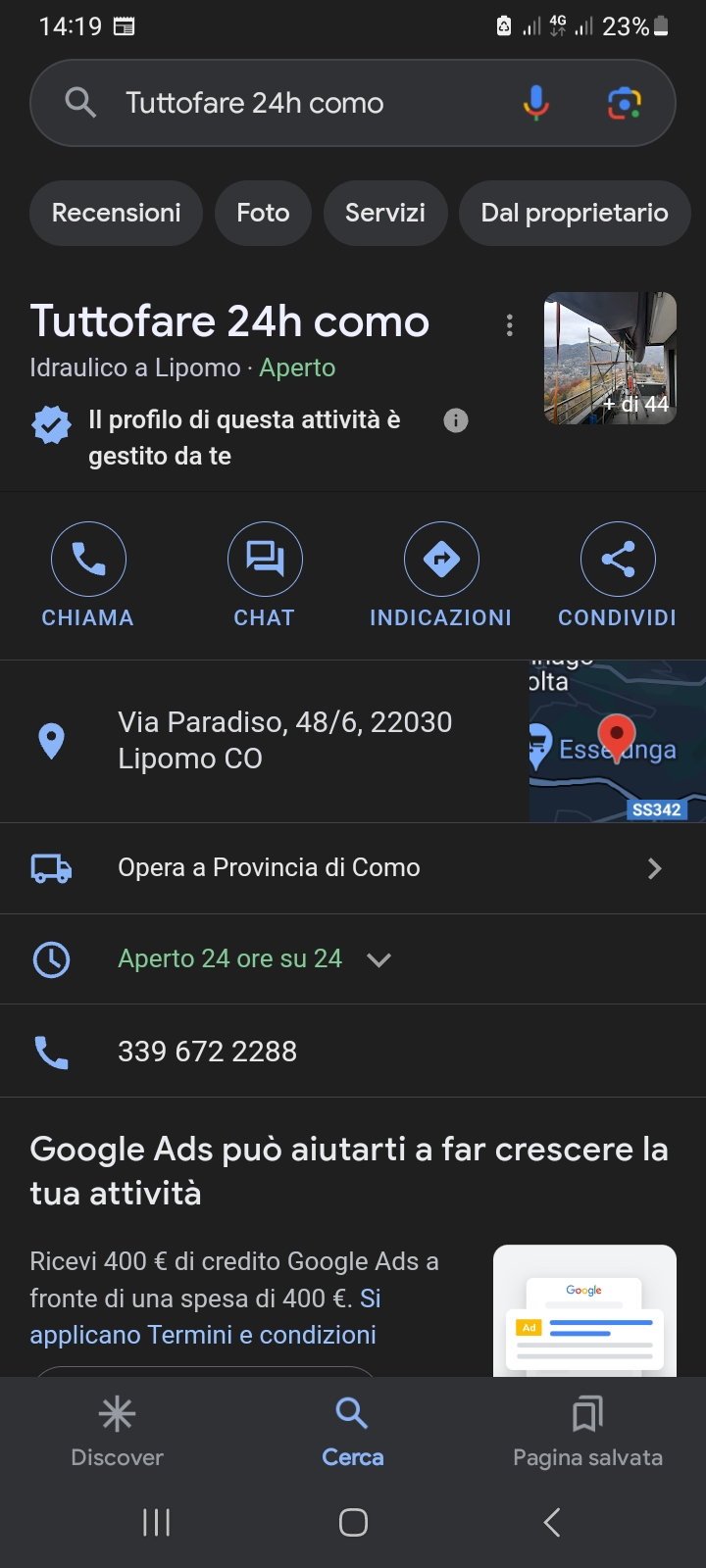Get directions via INDICAZIONI
706x1568 pixels.
pyautogui.click(x=441, y=575)
